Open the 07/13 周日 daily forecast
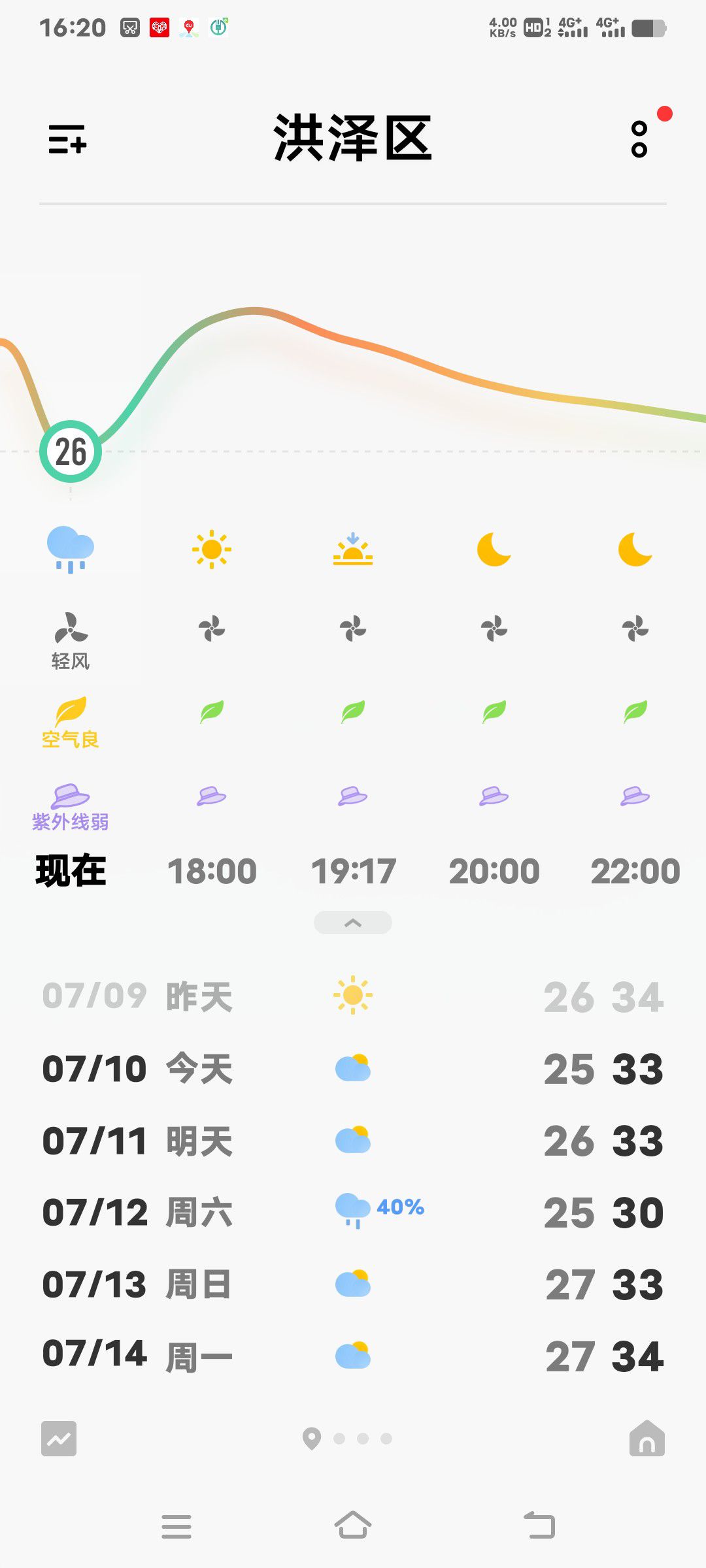706x1568 pixels. (x=353, y=1284)
